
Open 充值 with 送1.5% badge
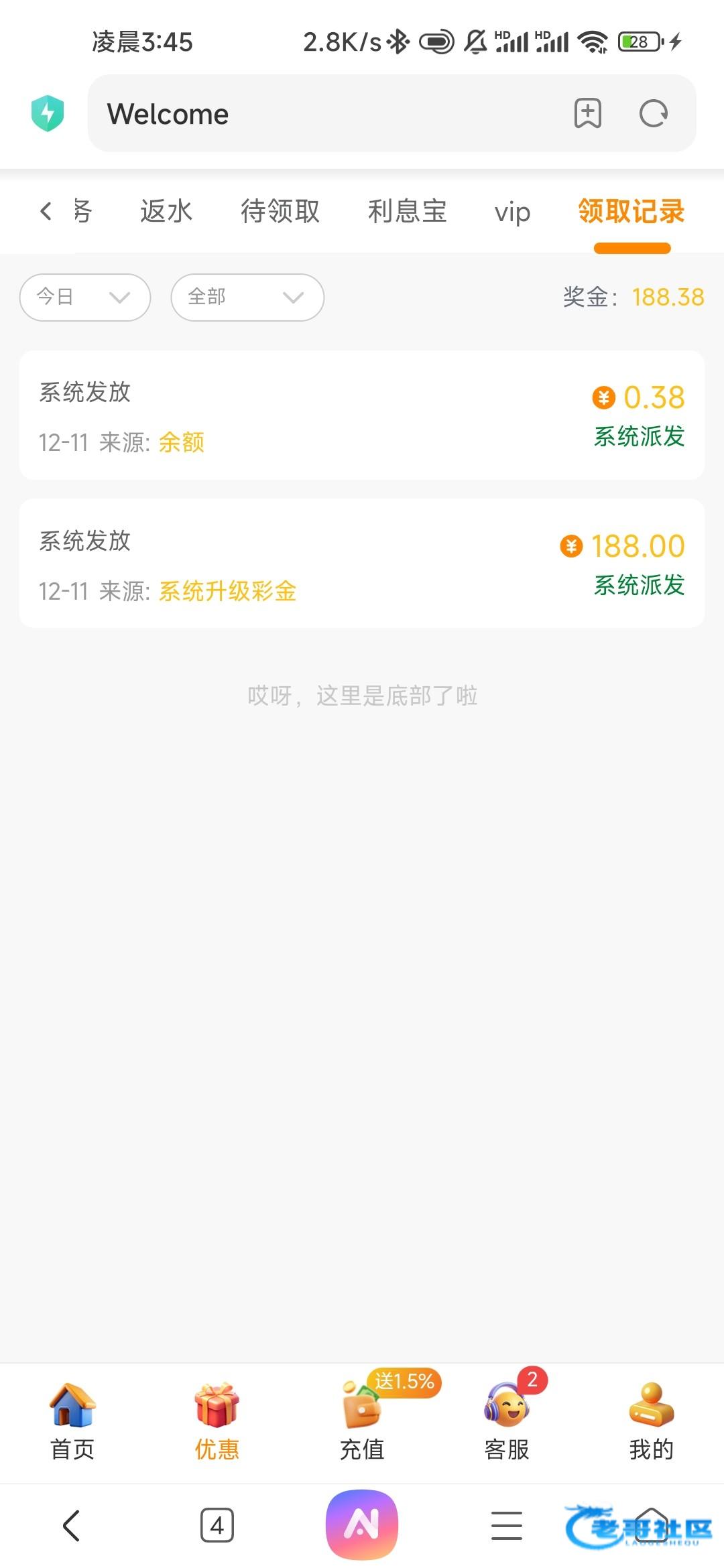click(362, 1421)
